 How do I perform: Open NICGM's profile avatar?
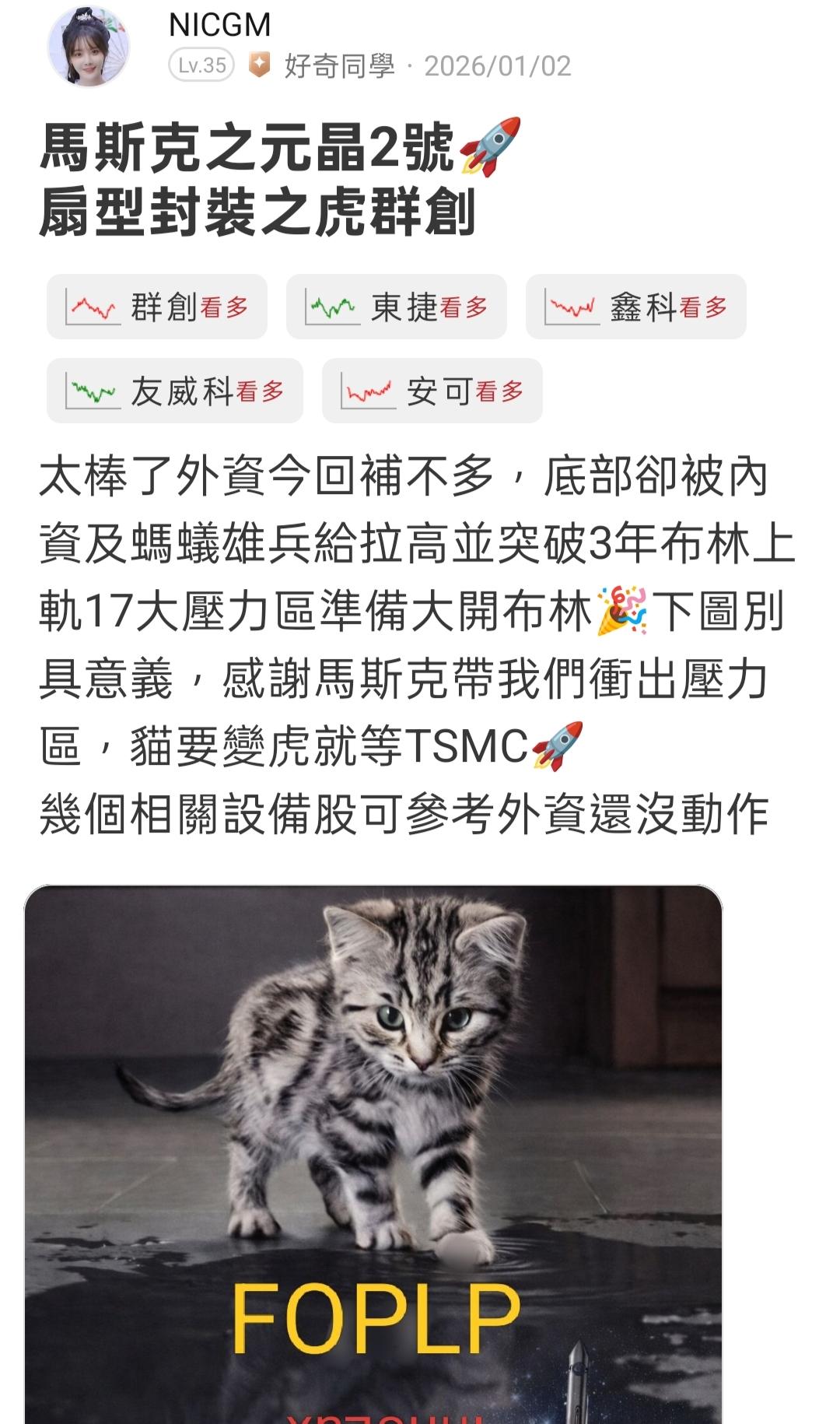pyautogui.click(x=89, y=46)
